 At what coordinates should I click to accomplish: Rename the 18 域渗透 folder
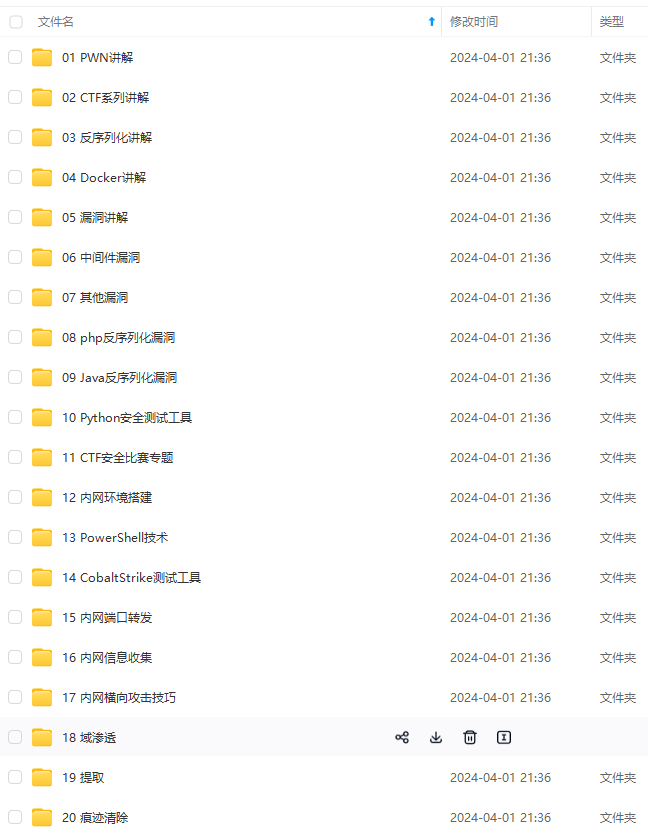tap(504, 737)
